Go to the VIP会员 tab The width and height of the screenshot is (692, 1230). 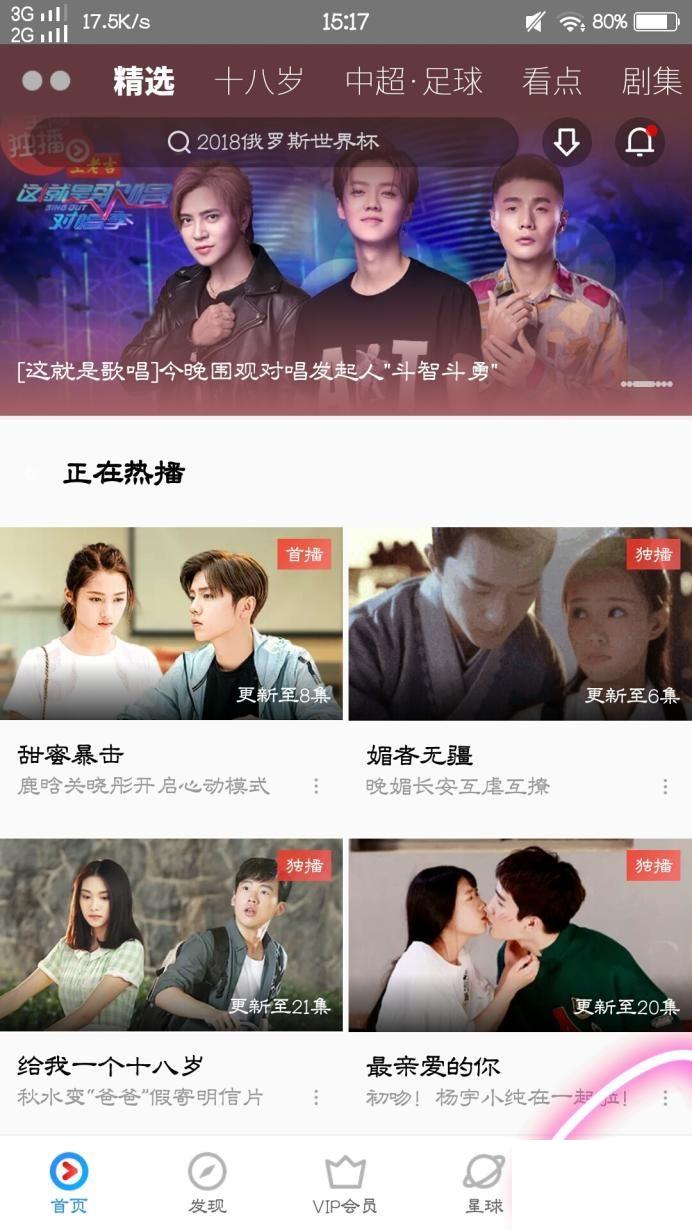tap(345, 1183)
